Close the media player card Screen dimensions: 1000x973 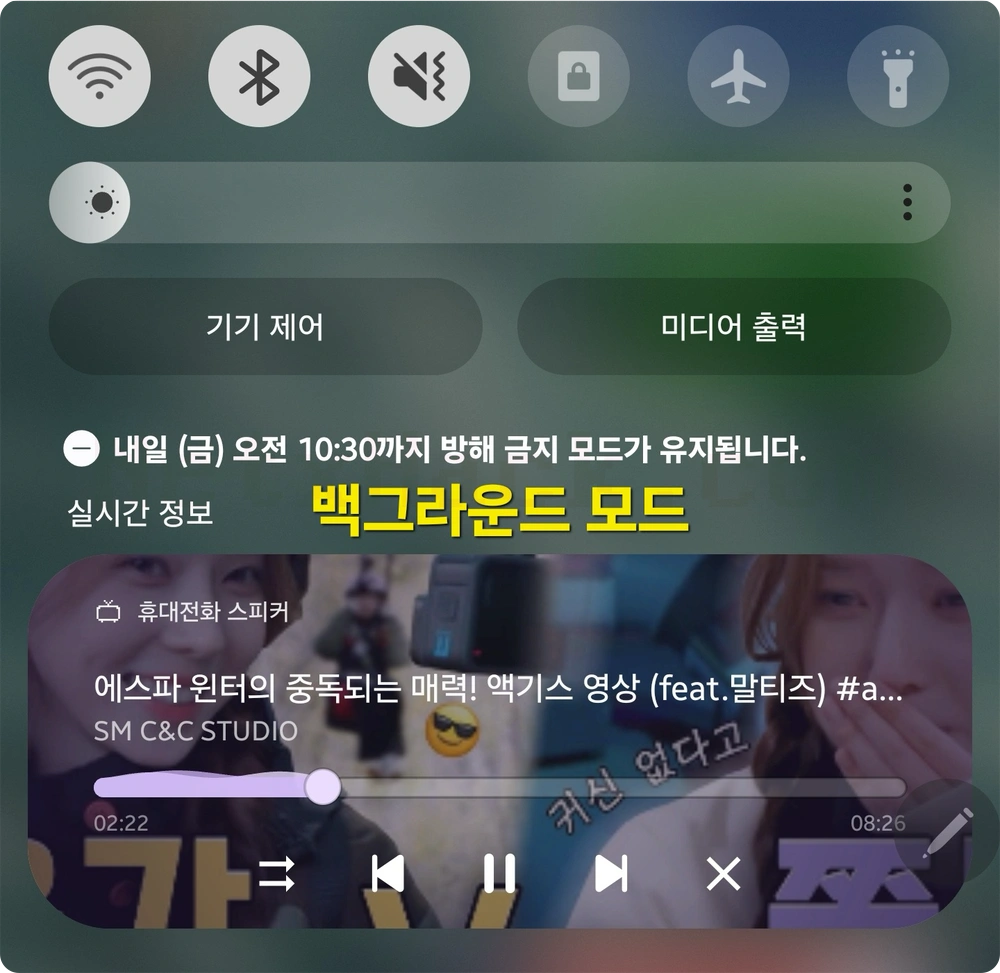tap(723, 875)
